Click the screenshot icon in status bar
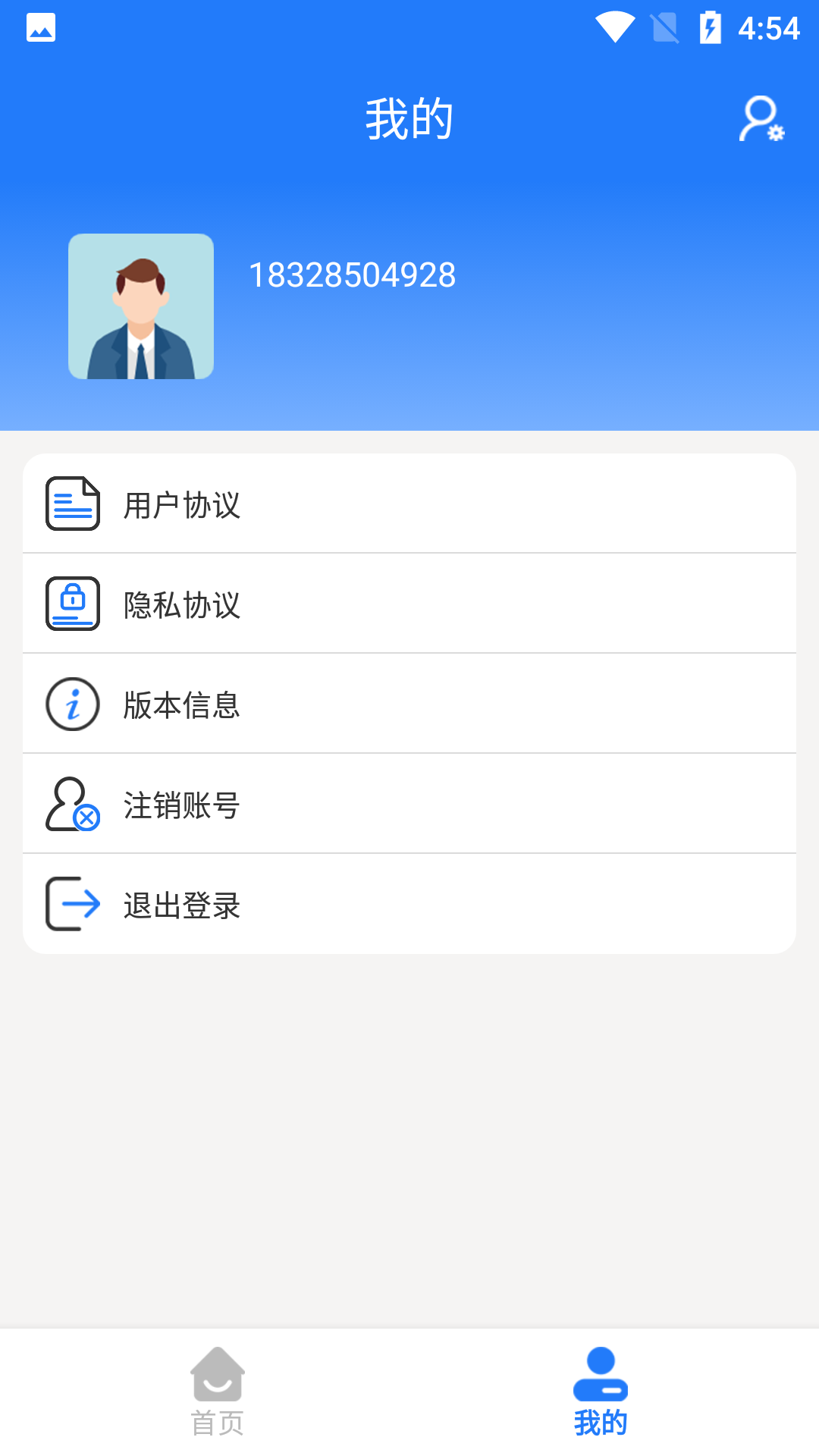 coord(42,27)
